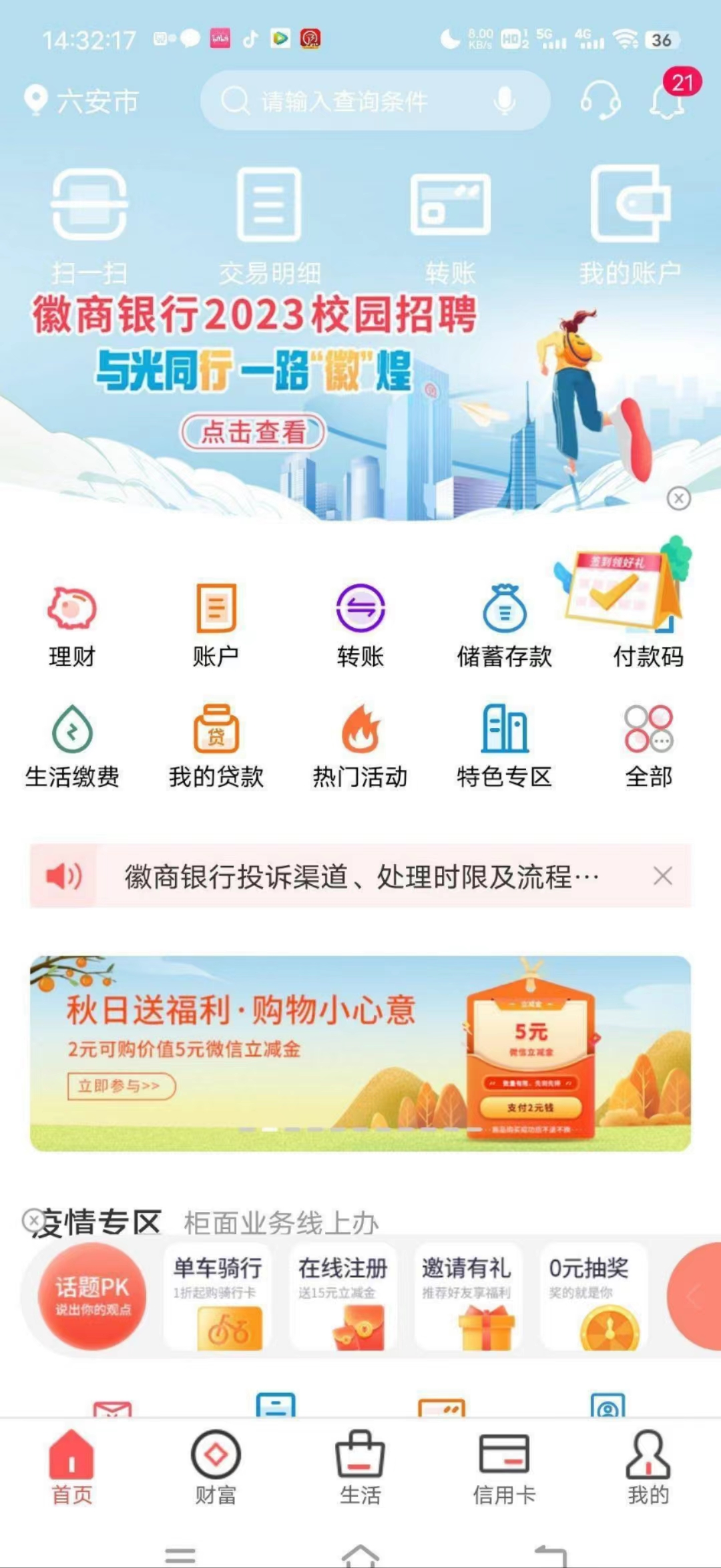This screenshot has height=1568, width=721.
Task: Open the 秋日送福利 promotion banner
Action: click(x=360, y=1053)
